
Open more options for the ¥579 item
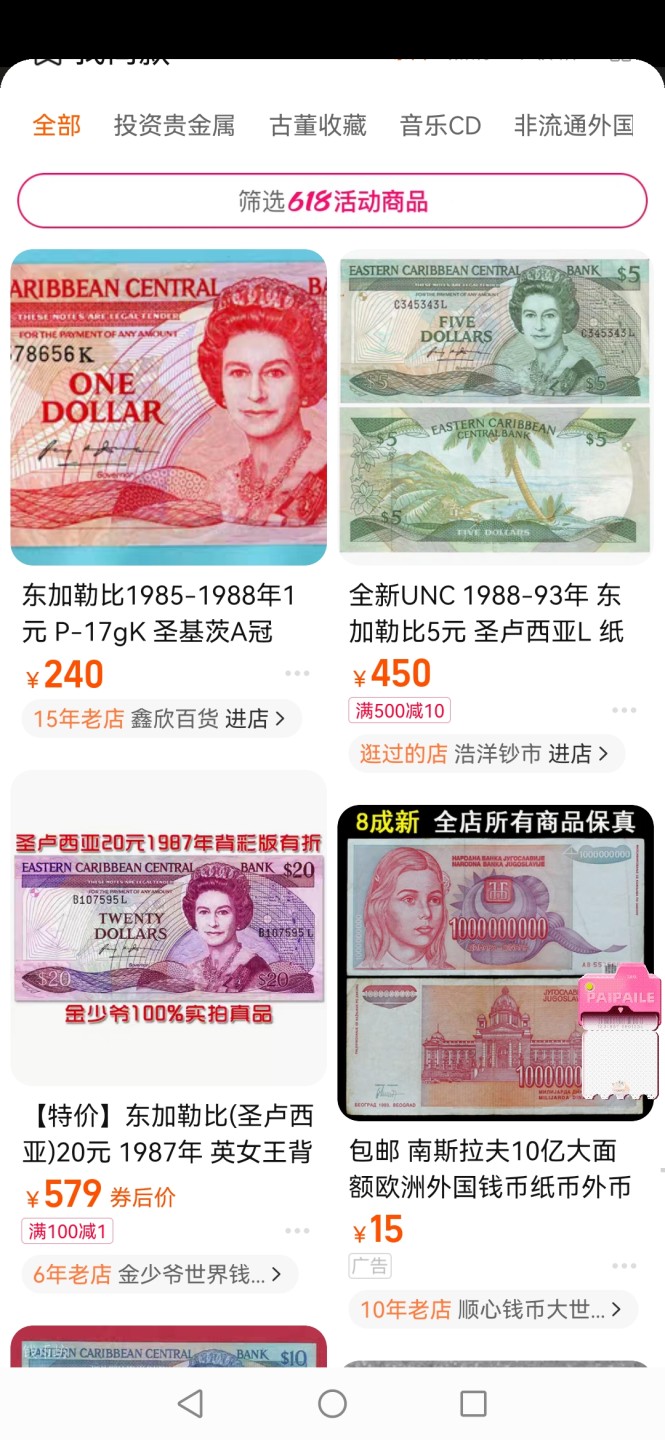297,1230
